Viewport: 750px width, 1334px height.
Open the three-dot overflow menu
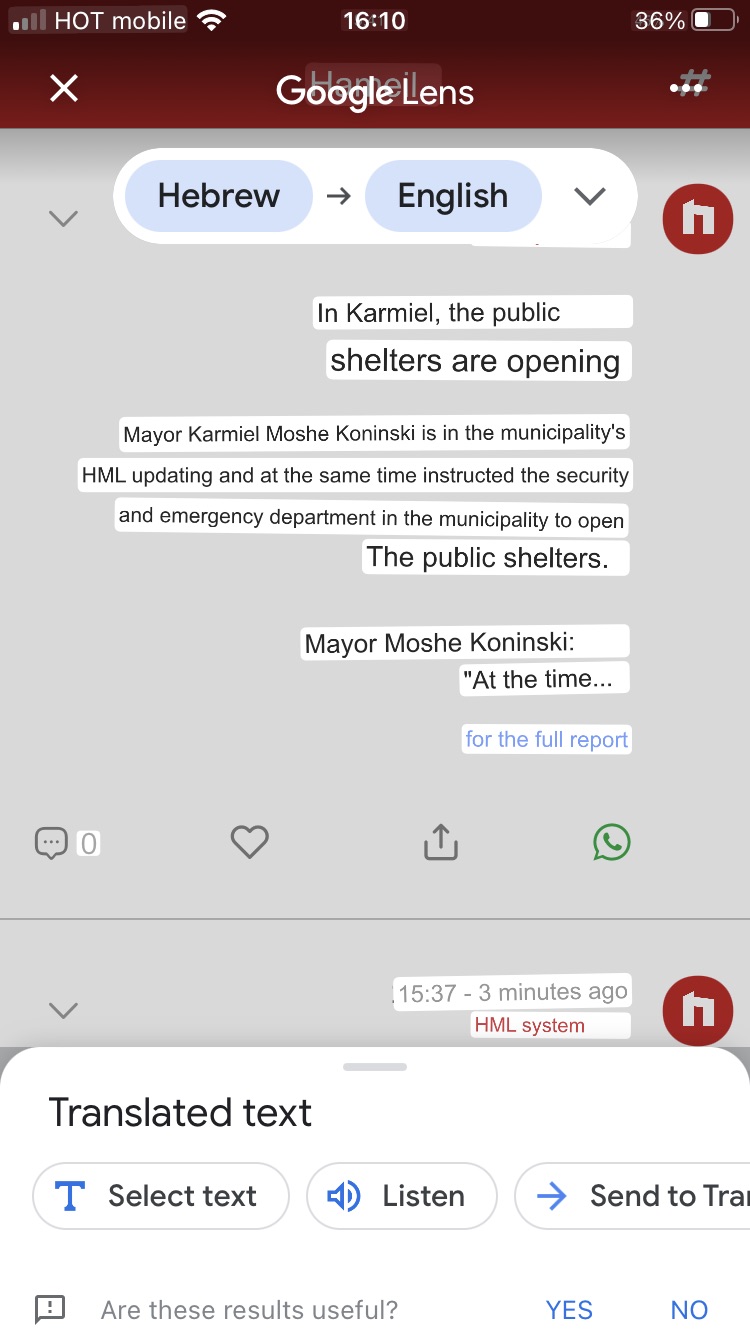point(687,89)
